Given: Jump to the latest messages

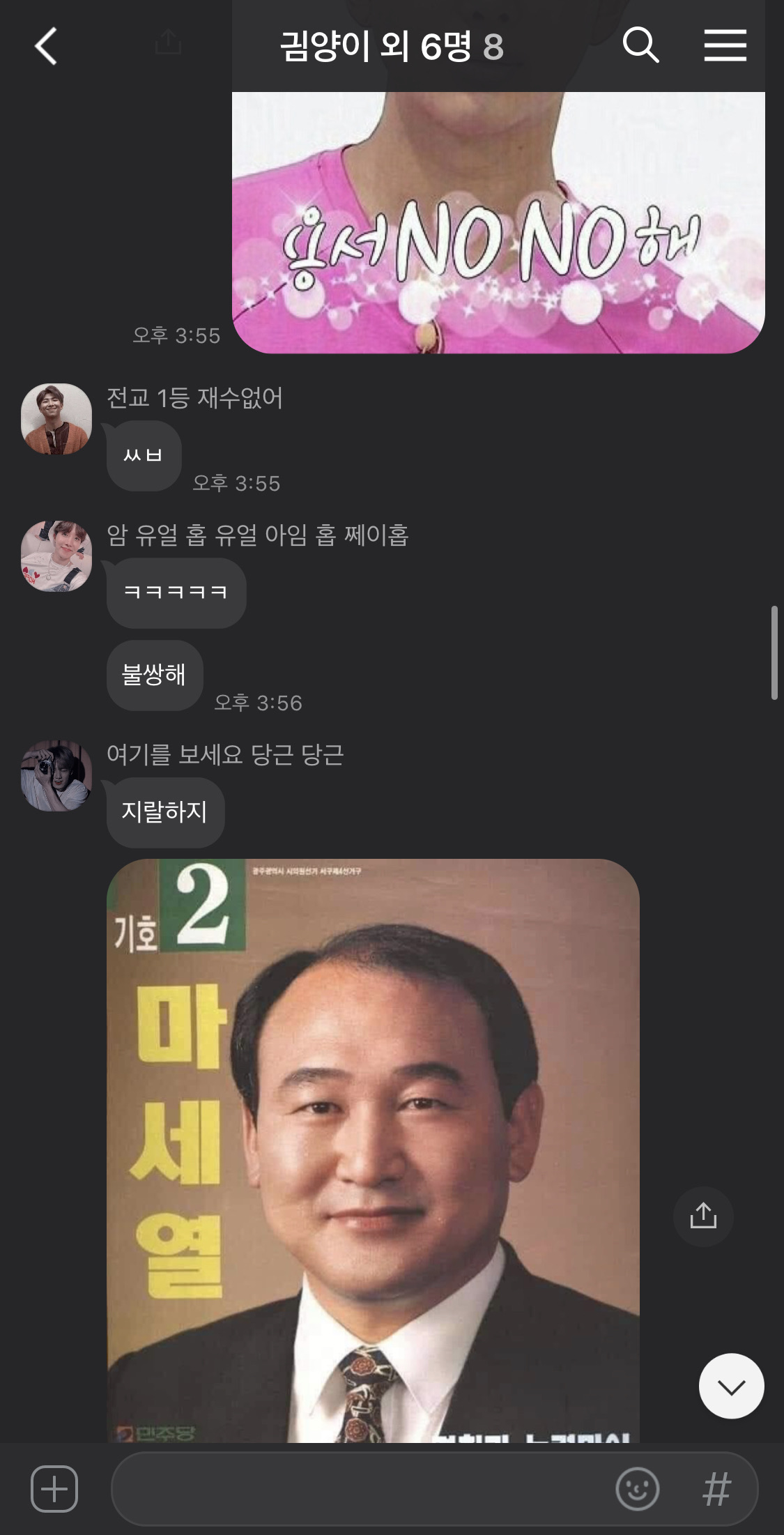Looking at the screenshot, I should click(731, 1386).
